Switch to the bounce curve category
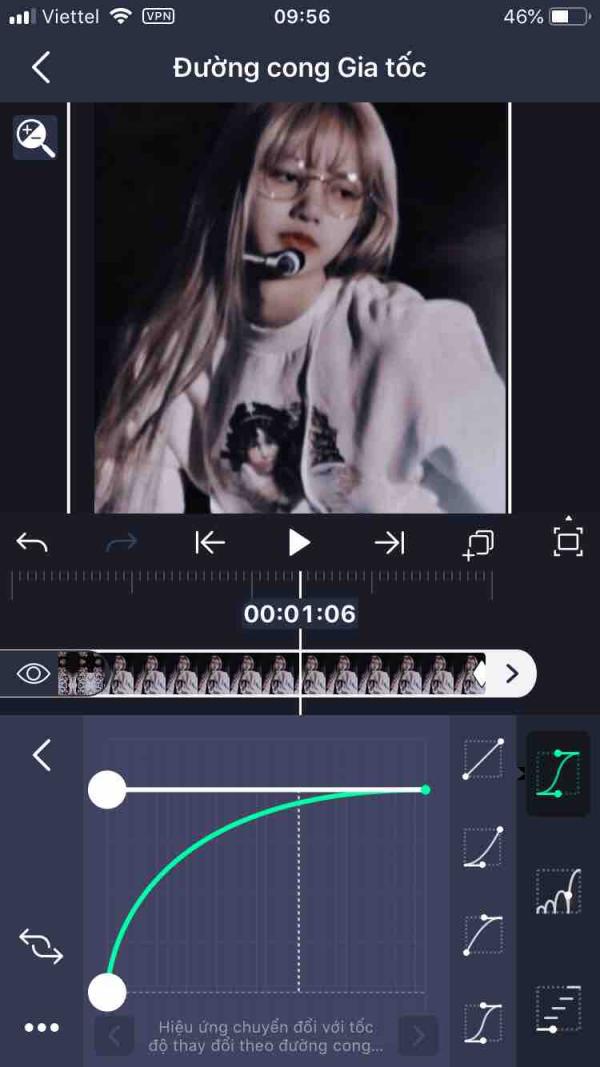The image size is (600, 1067). coord(558,890)
